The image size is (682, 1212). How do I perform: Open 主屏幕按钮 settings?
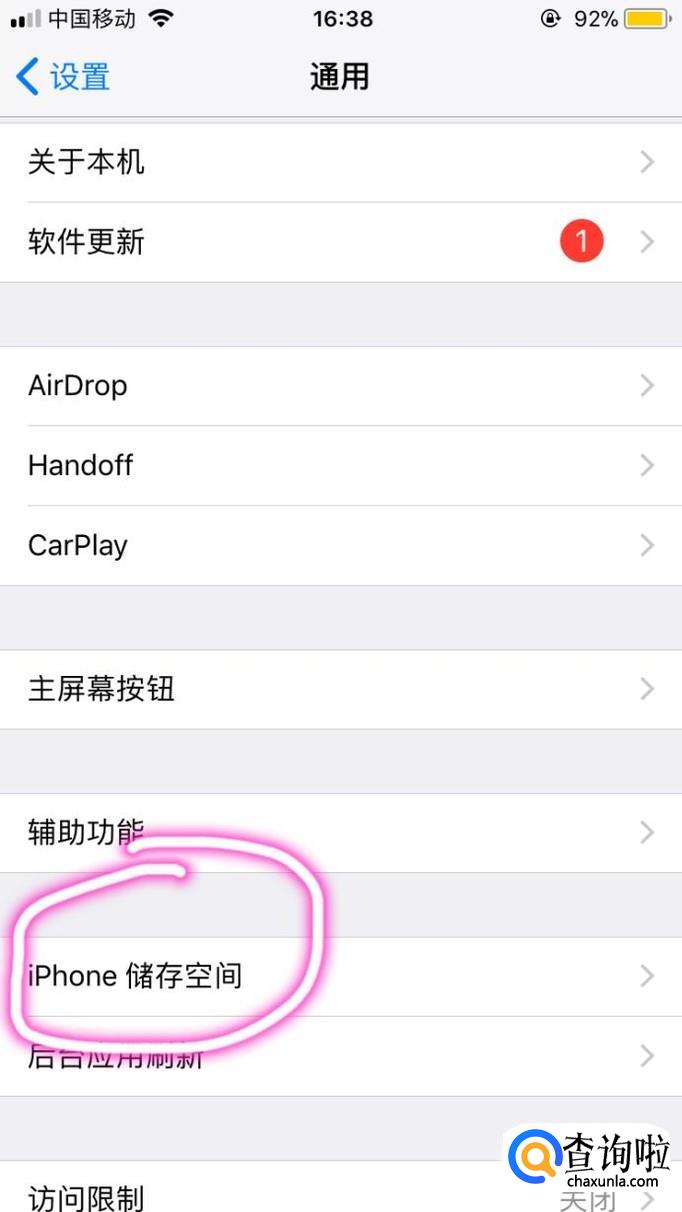(x=341, y=690)
